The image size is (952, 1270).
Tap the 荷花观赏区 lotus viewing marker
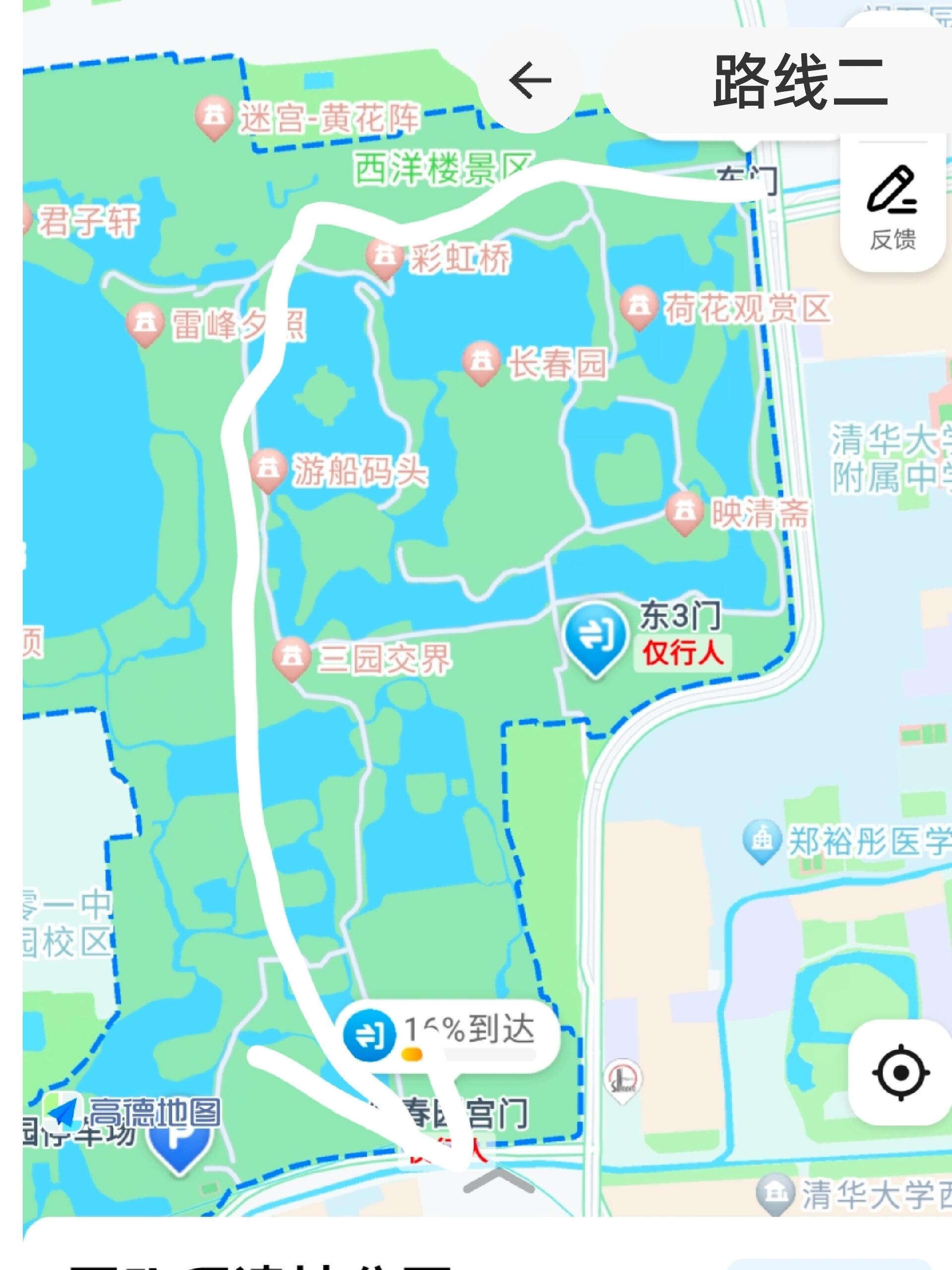pyautogui.click(x=639, y=303)
